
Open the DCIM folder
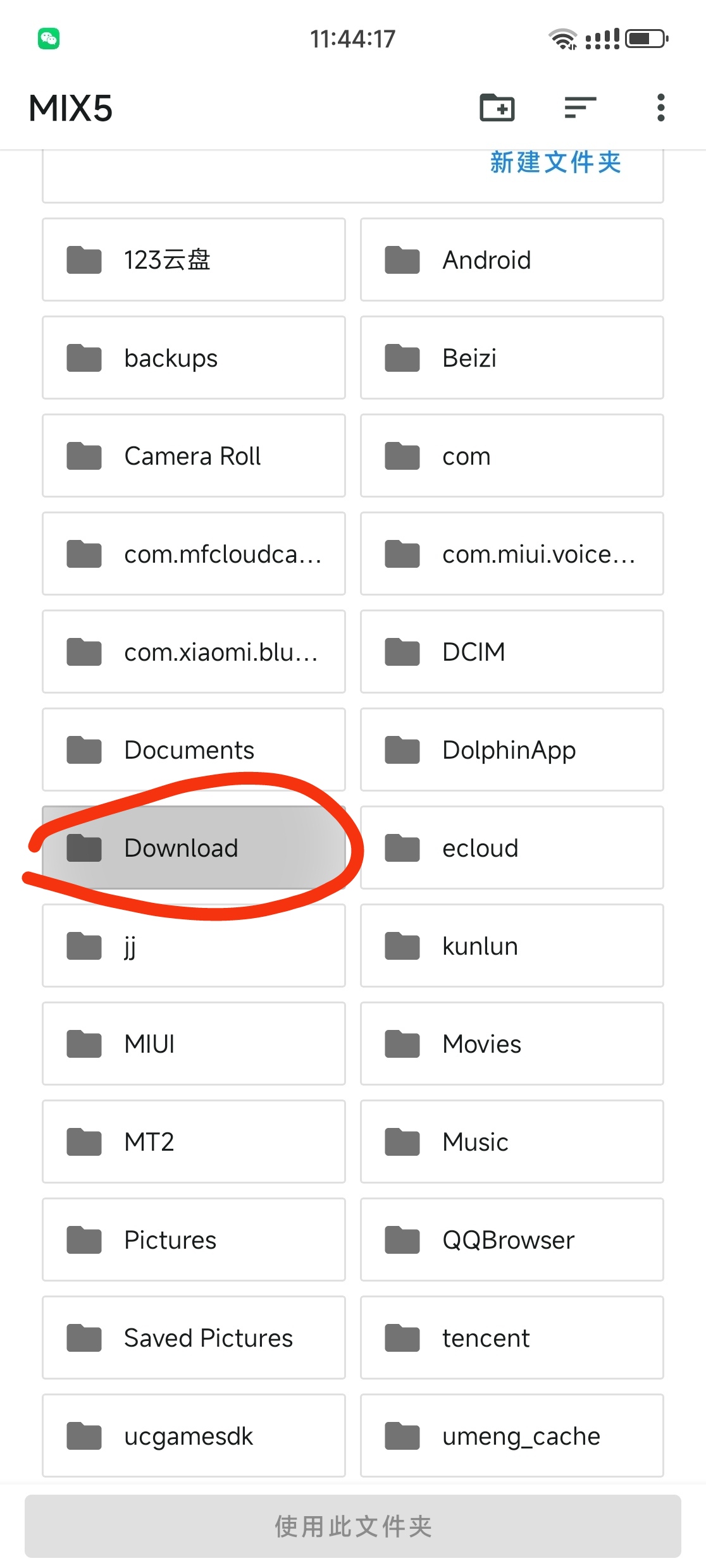[x=511, y=652]
